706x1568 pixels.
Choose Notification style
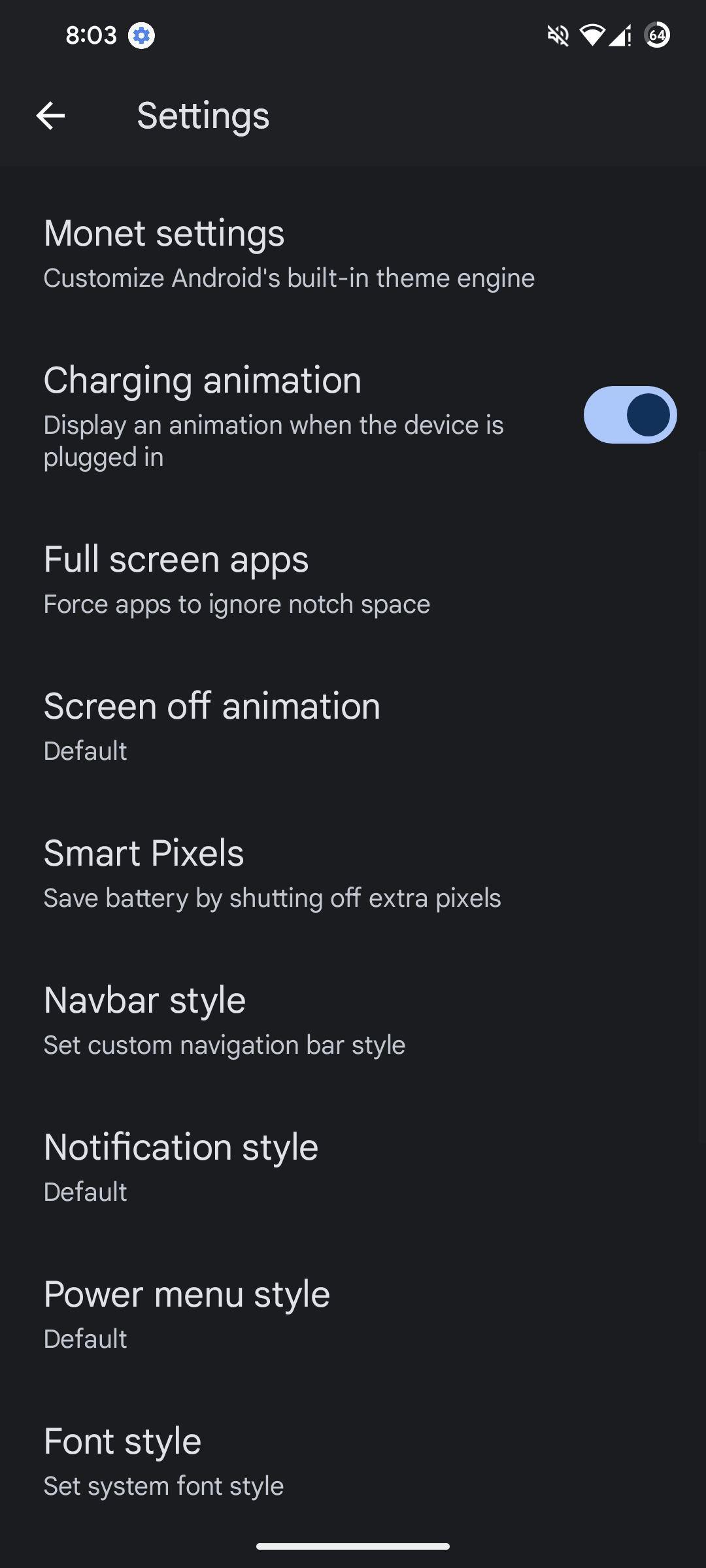[353, 1168]
